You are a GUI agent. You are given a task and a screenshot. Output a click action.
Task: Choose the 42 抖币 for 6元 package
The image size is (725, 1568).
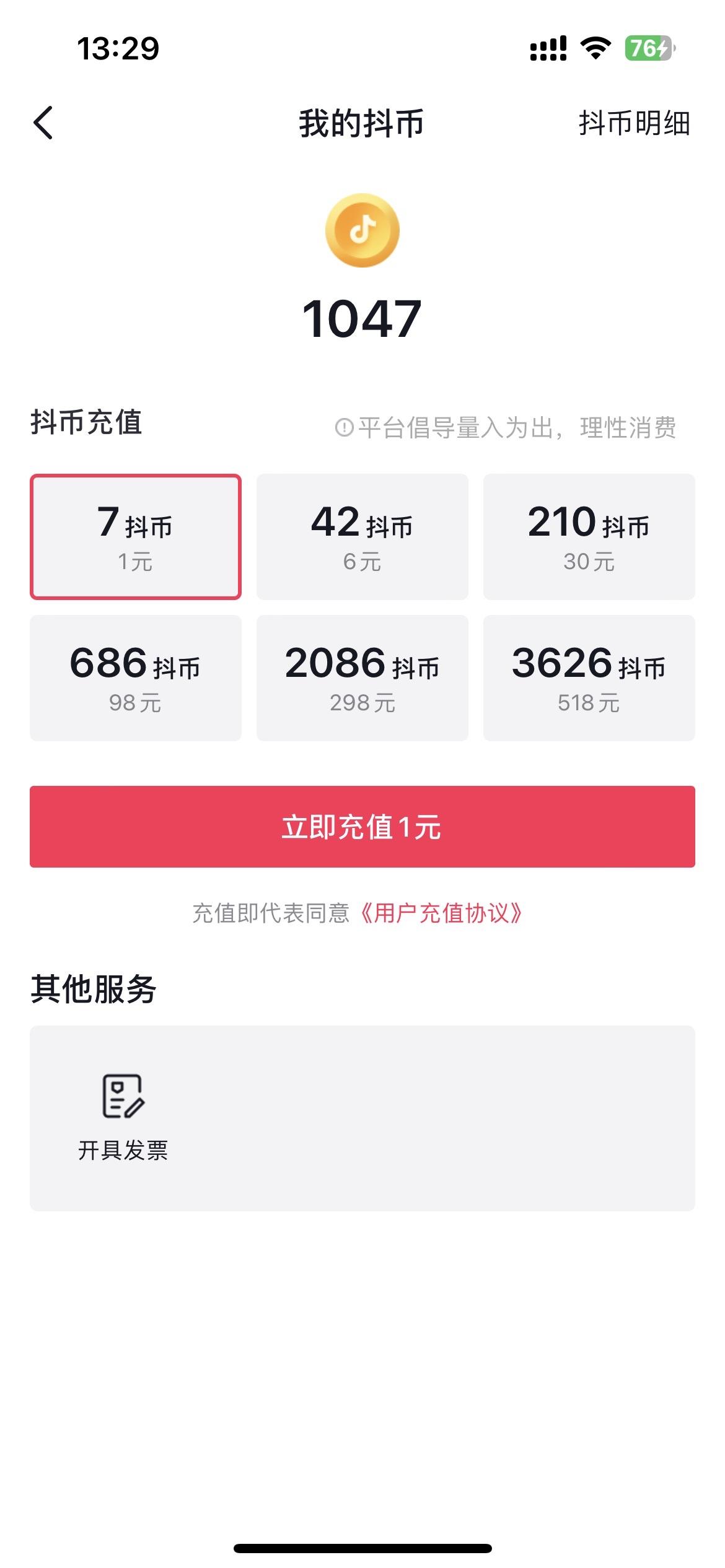coord(362,537)
